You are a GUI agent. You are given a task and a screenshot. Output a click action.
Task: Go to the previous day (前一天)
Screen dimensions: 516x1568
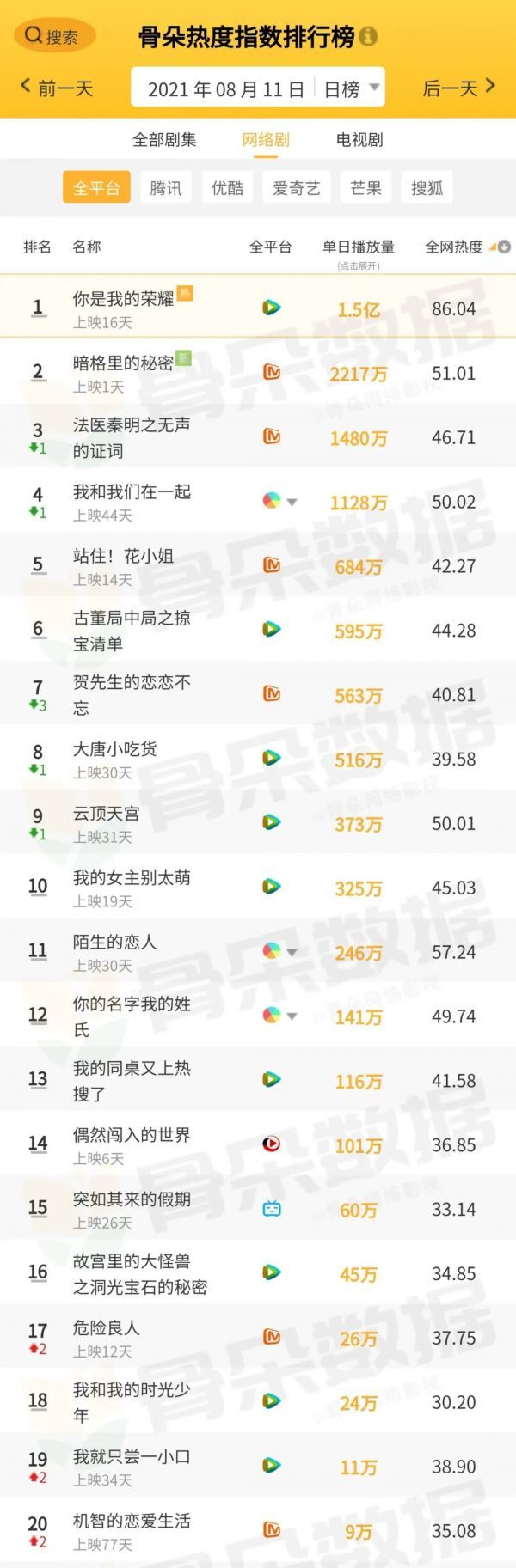pos(57,88)
